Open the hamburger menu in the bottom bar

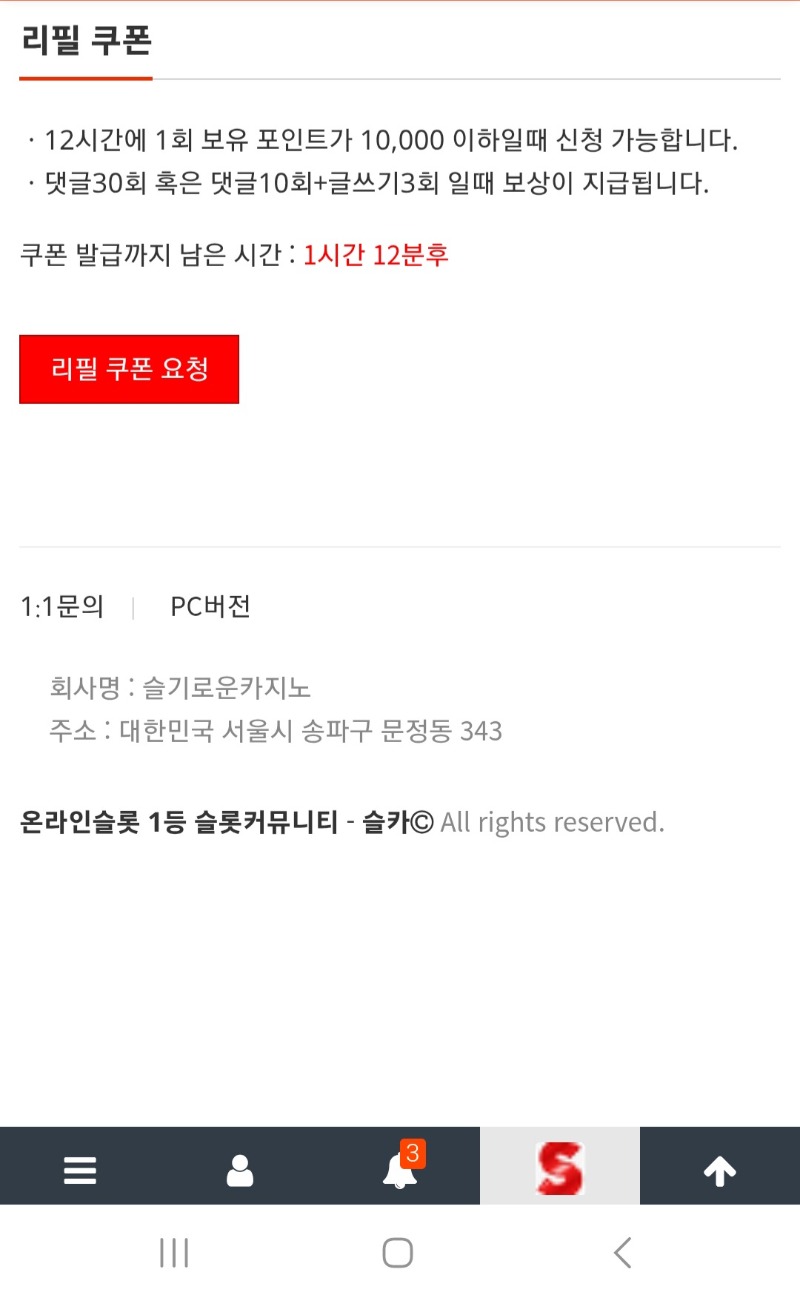point(80,1169)
